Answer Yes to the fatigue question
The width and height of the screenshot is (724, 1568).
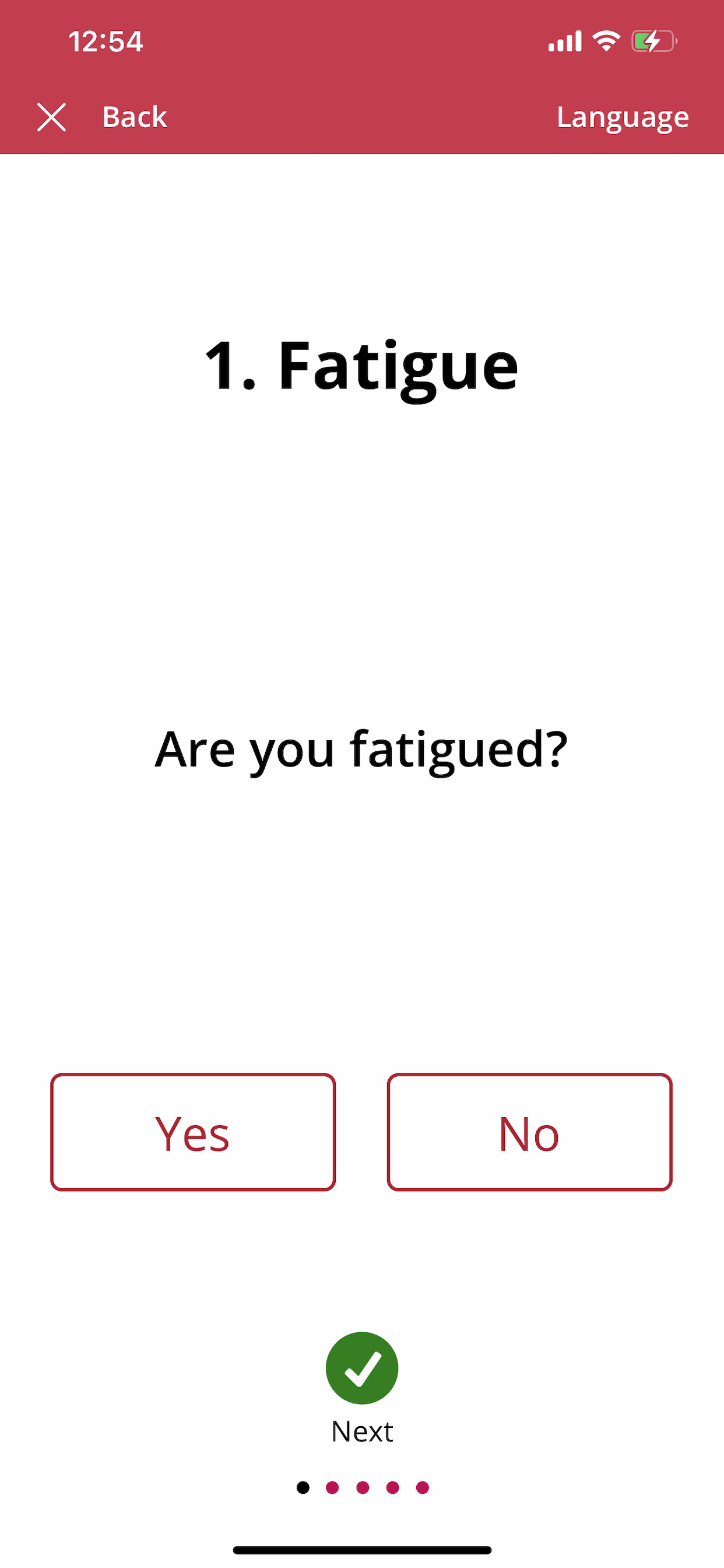point(193,1132)
